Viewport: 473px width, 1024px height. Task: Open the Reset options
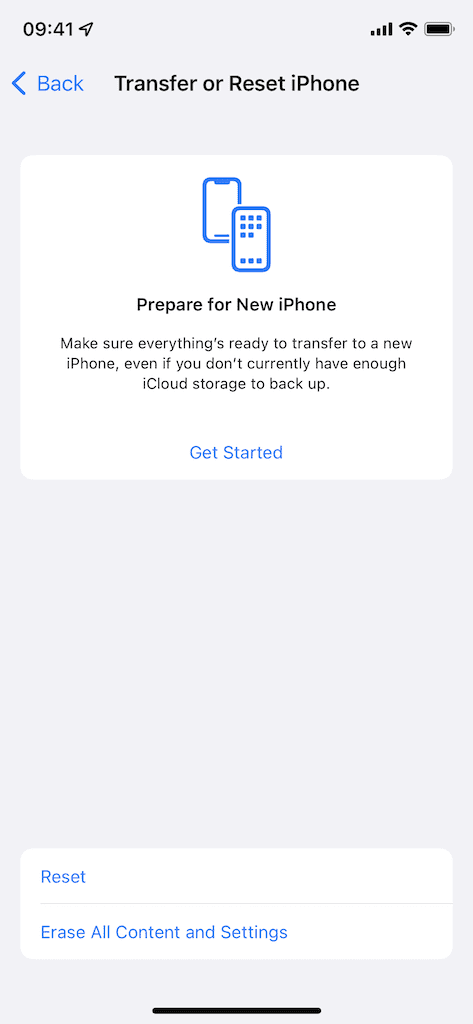tap(236, 876)
